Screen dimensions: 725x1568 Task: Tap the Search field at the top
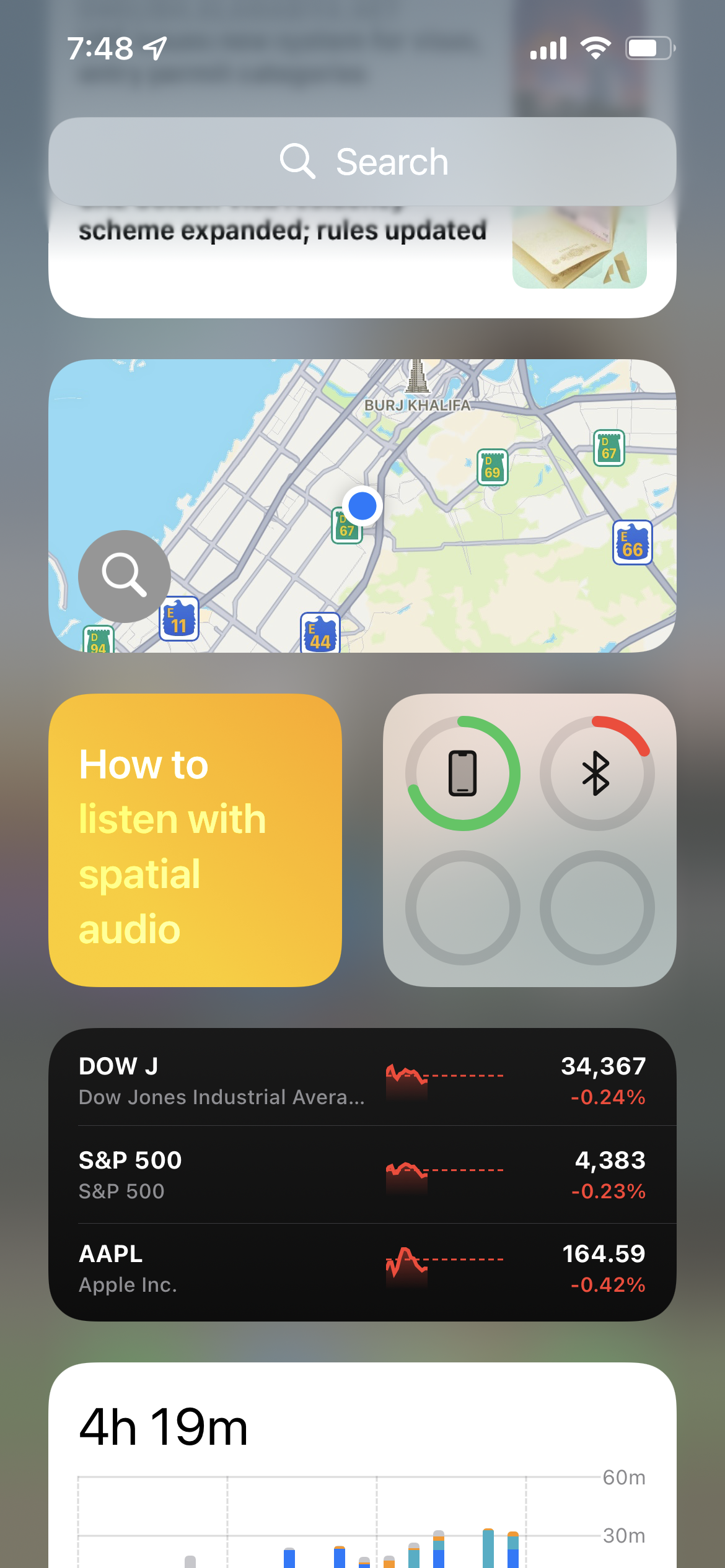(362, 162)
